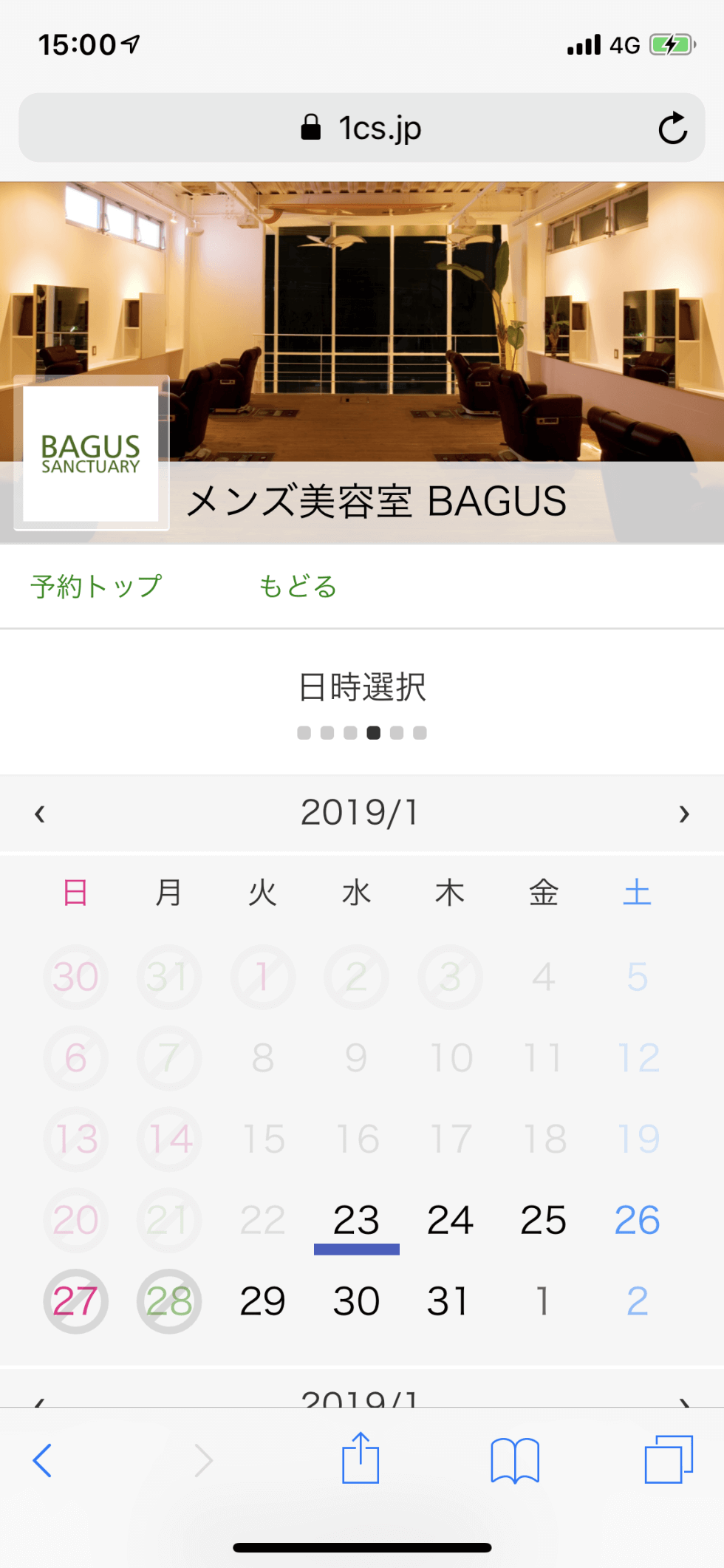The width and height of the screenshot is (724, 1568).
Task: Open Safari bookmarks
Action: (x=515, y=1460)
